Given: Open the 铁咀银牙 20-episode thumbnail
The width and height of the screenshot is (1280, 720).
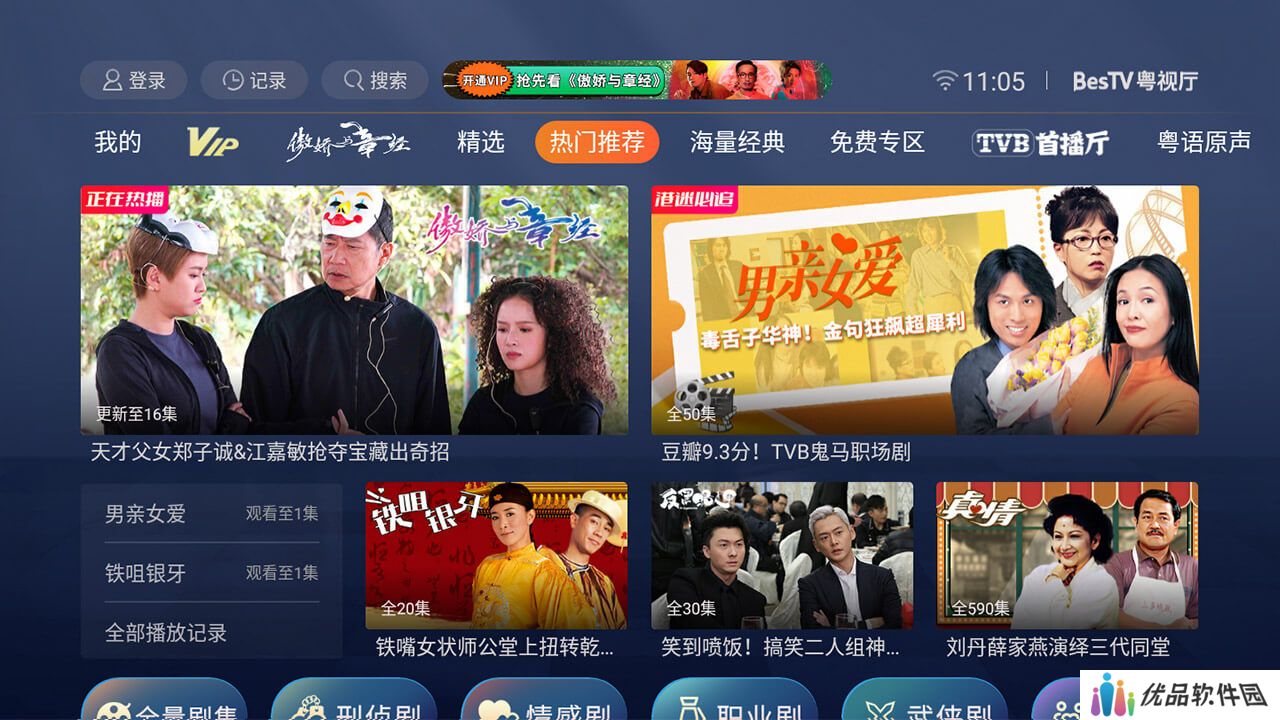Looking at the screenshot, I should 496,556.
